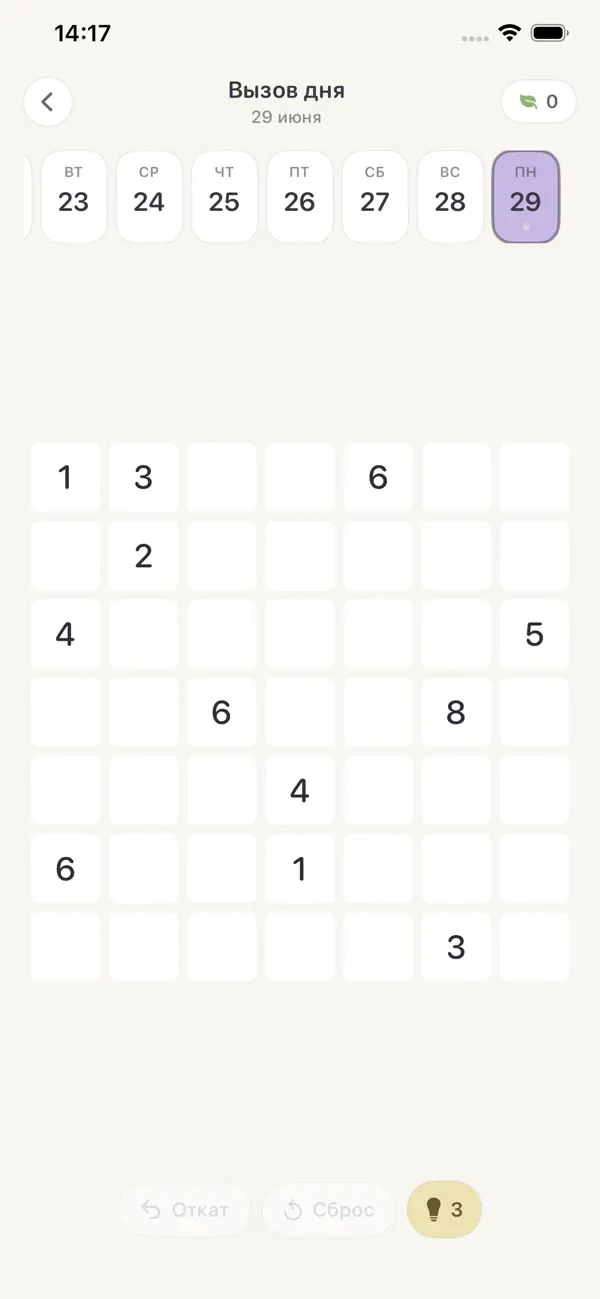600x1299 pixels.
Task: Pick Sunday 28 daily challenge
Action: click(x=450, y=197)
